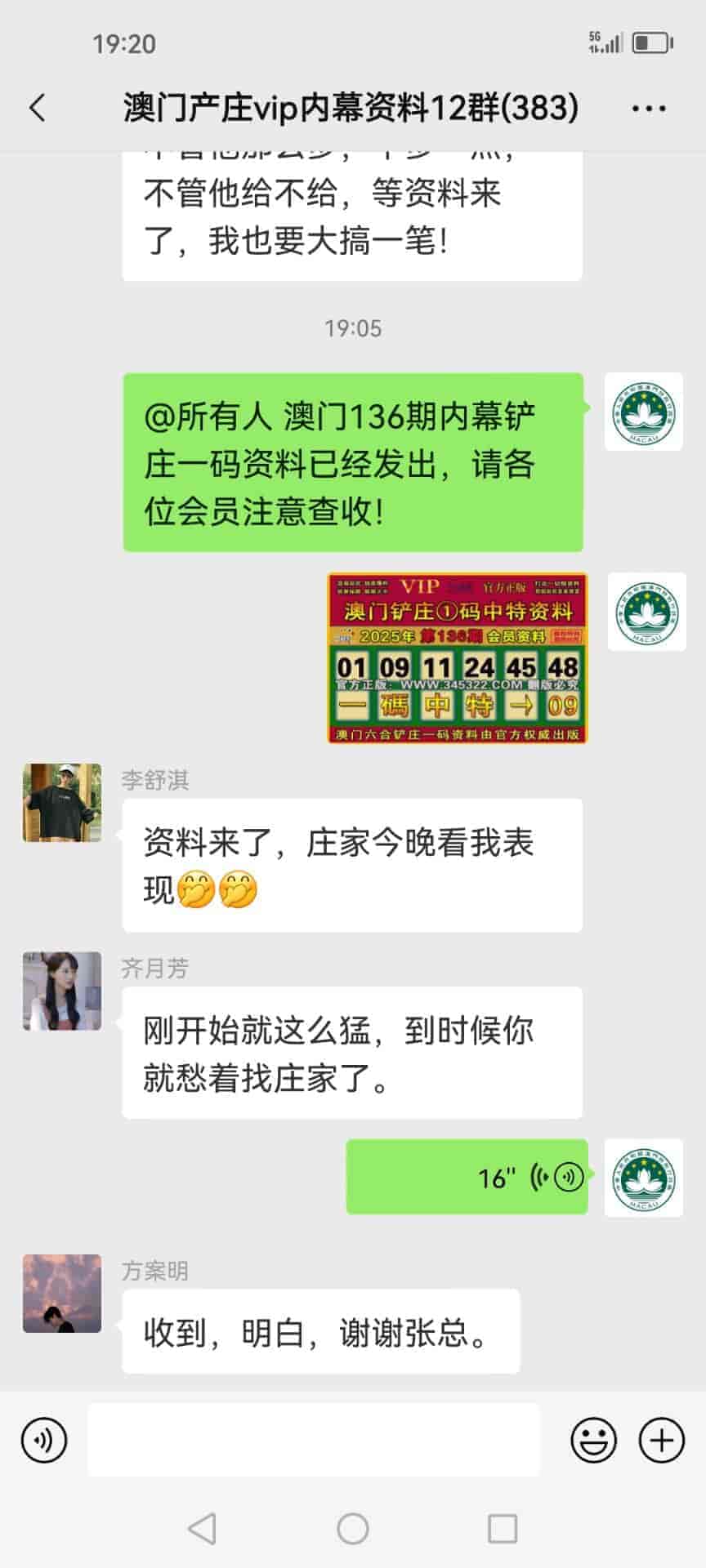Play the 16-second voice message

point(467,1177)
